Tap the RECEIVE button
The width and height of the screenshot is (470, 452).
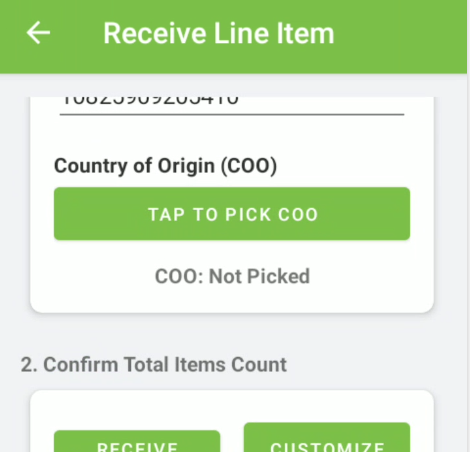137,441
